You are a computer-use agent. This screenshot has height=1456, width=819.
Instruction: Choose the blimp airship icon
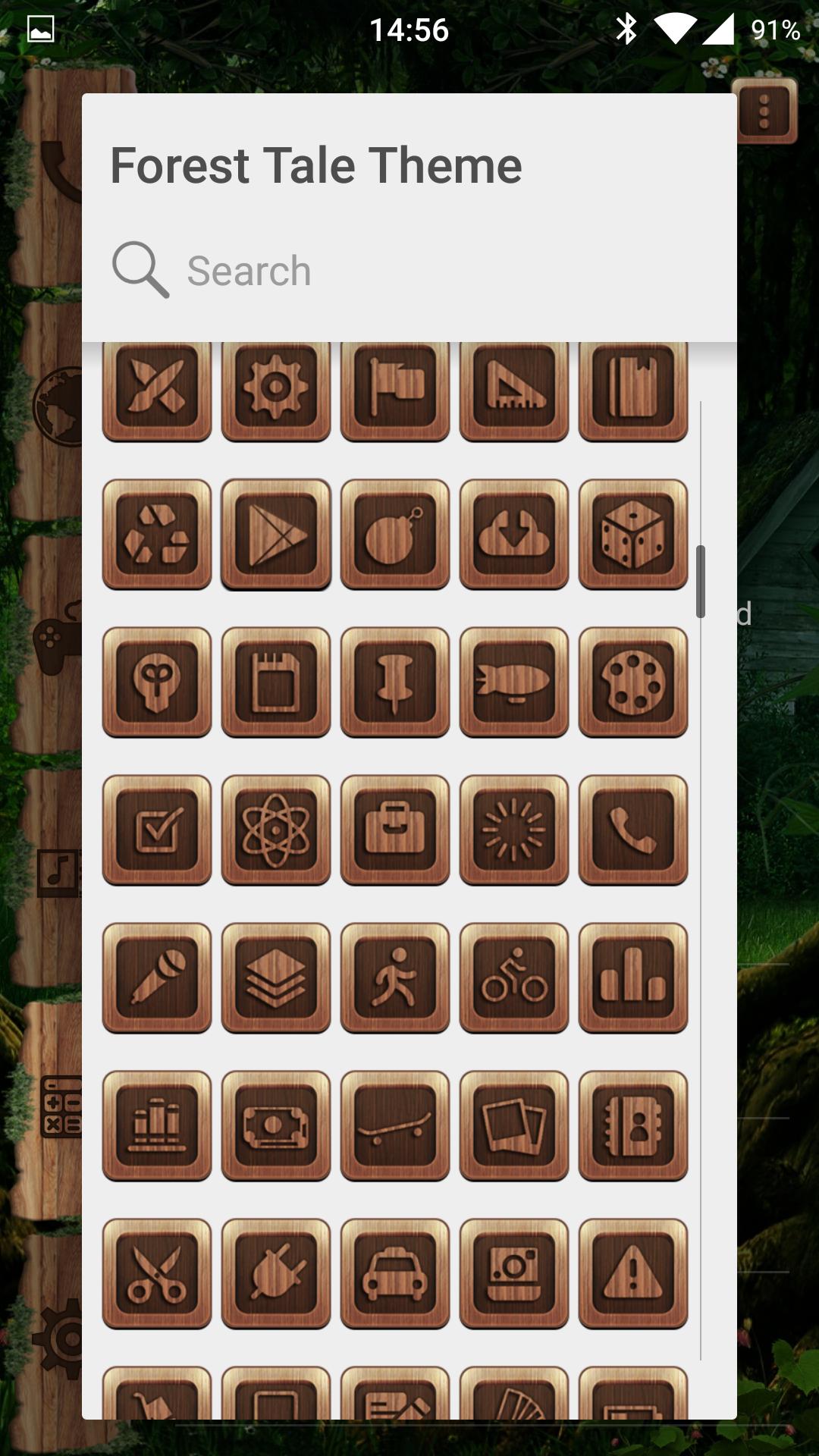(x=514, y=682)
